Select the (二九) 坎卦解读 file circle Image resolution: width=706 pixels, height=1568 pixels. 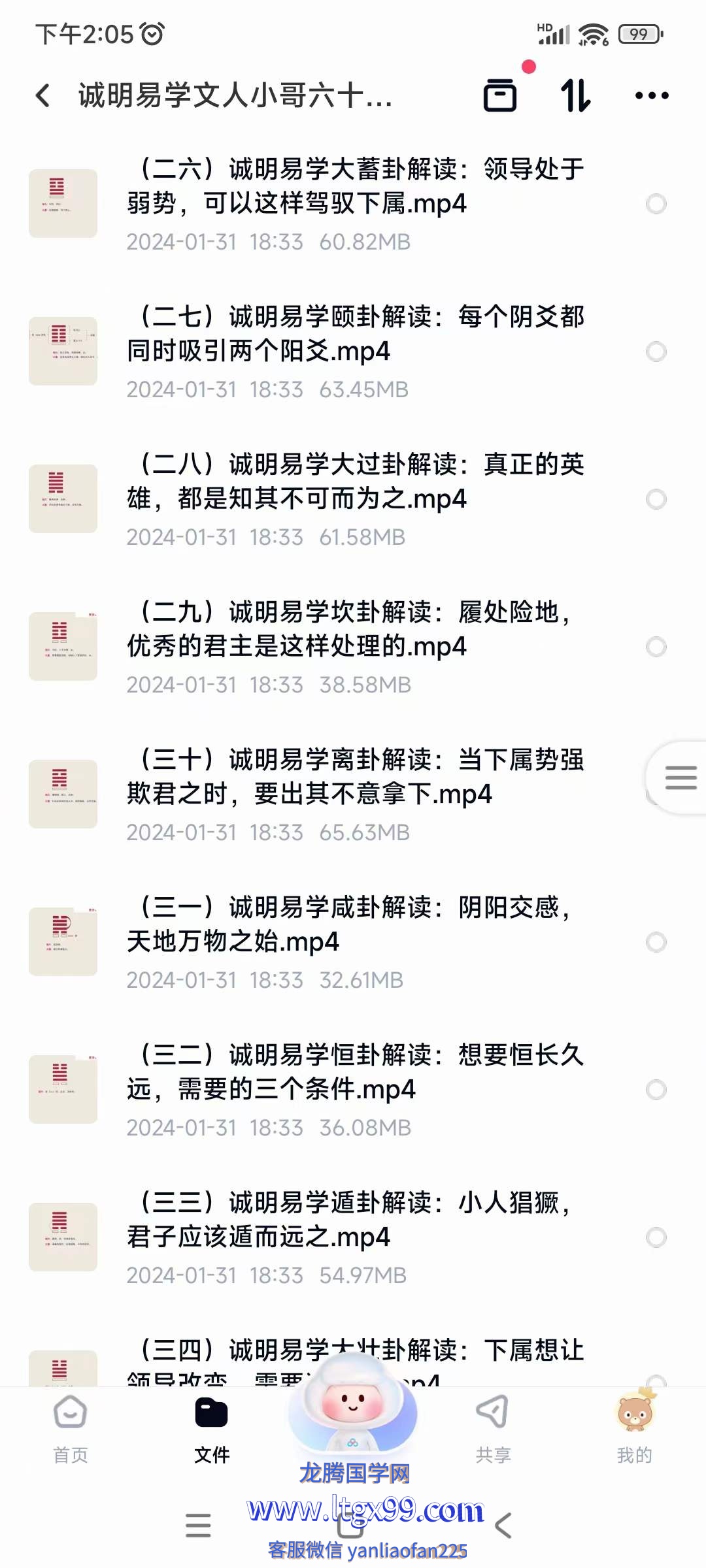point(656,647)
